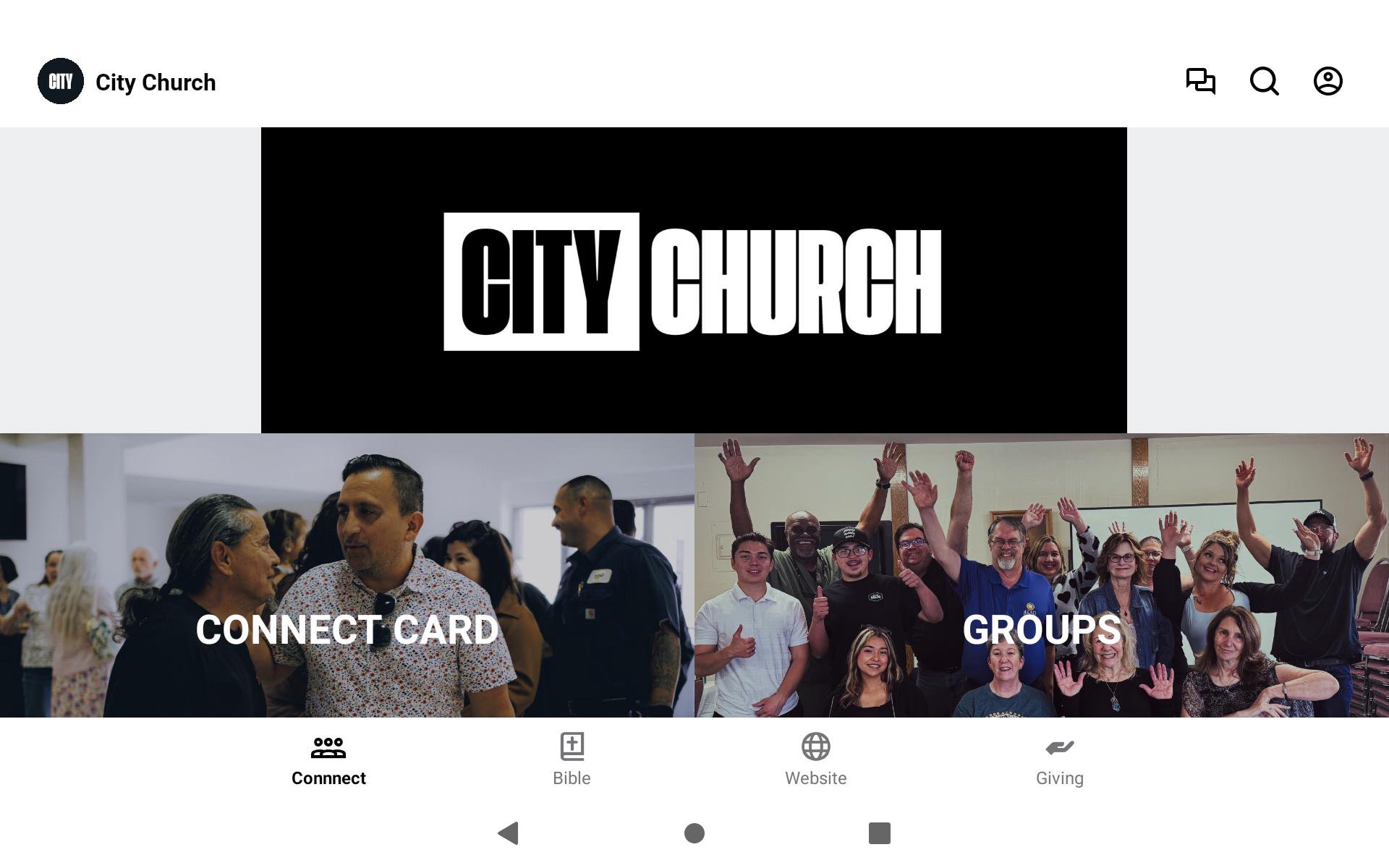1389x868 pixels.
Task: Switch to the Website tab
Action: pyautogui.click(x=815, y=759)
